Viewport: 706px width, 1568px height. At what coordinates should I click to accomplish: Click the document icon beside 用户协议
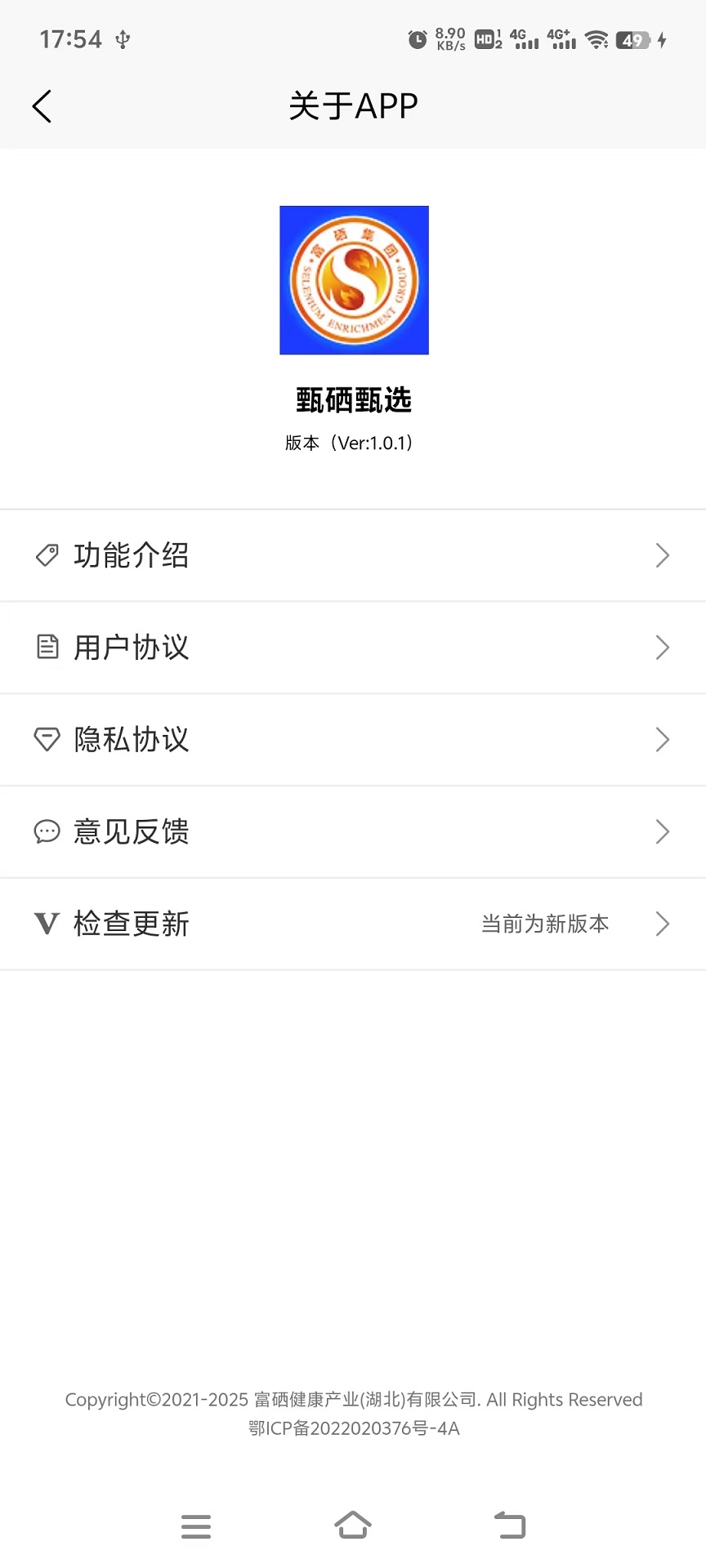[47, 647]
